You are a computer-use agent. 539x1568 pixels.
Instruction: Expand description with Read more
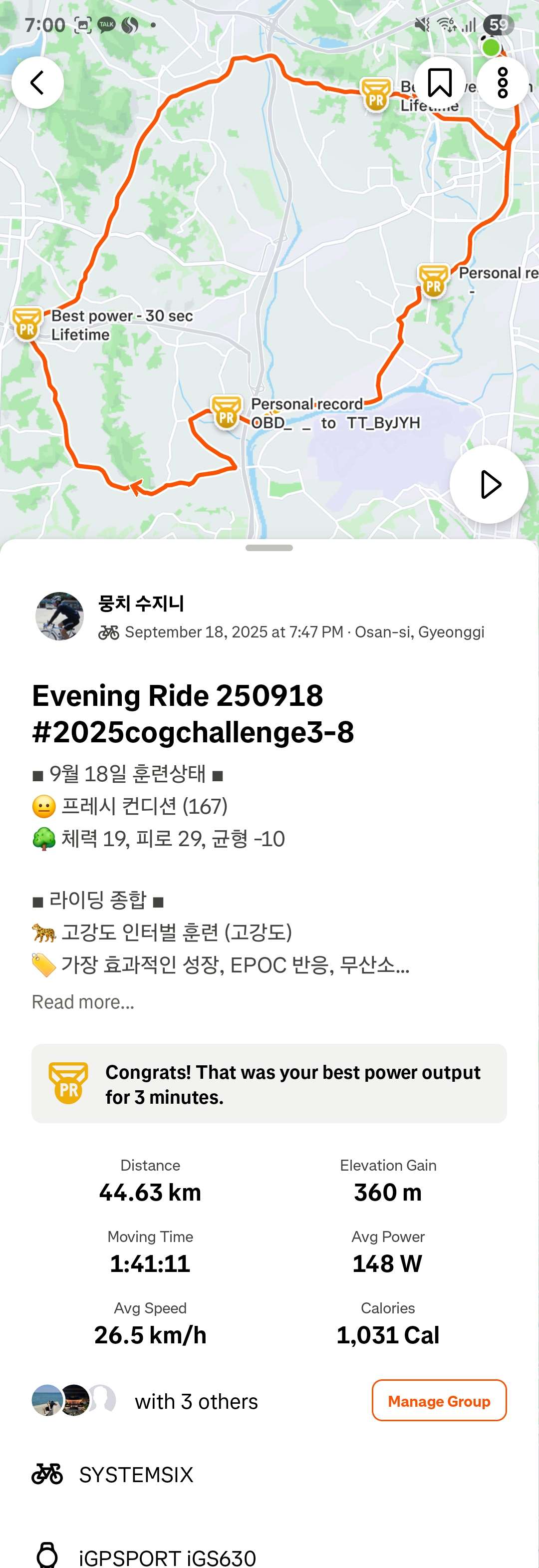pyautogui.click(x=83, y=1002)
